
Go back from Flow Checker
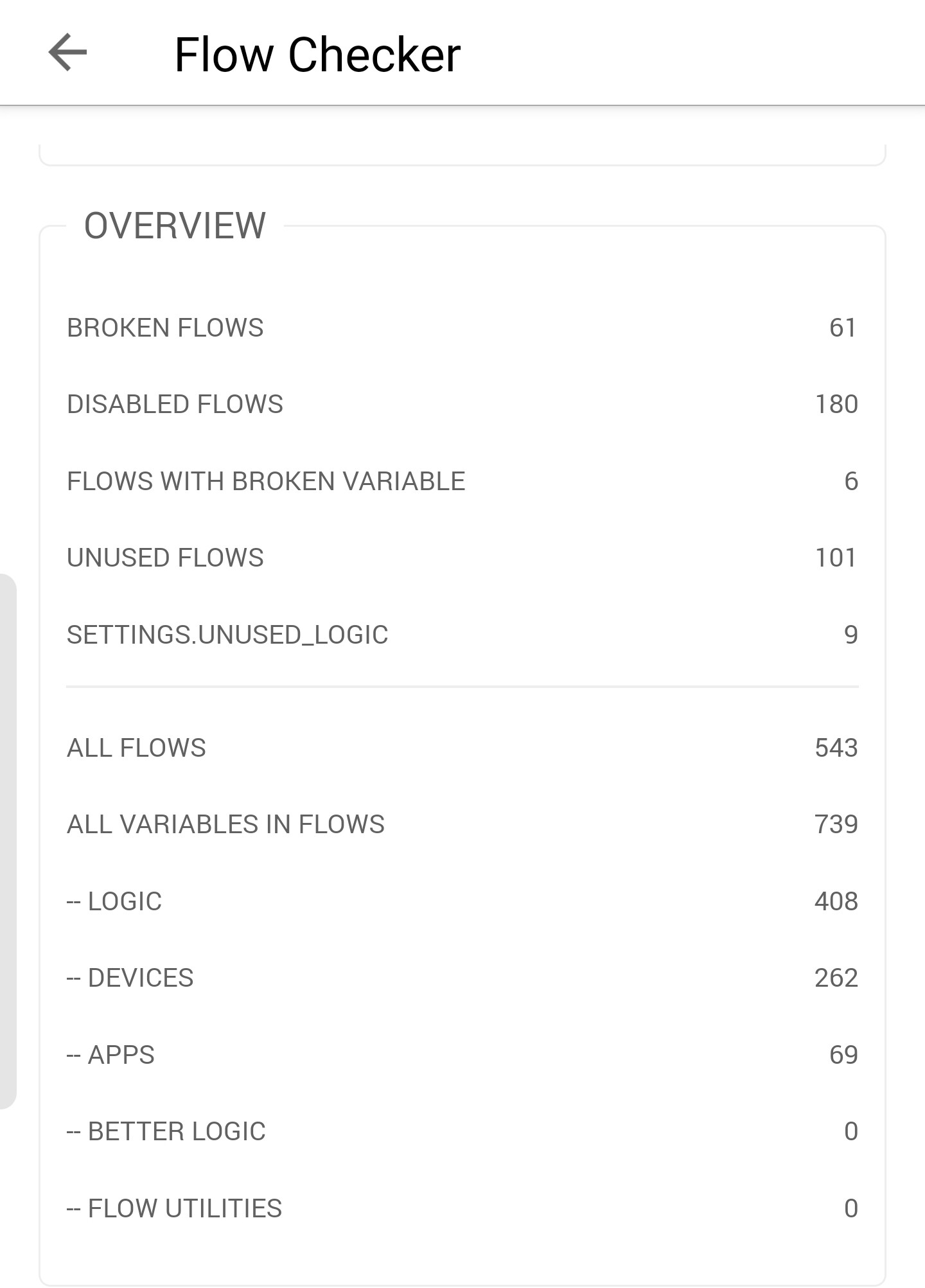67,53
